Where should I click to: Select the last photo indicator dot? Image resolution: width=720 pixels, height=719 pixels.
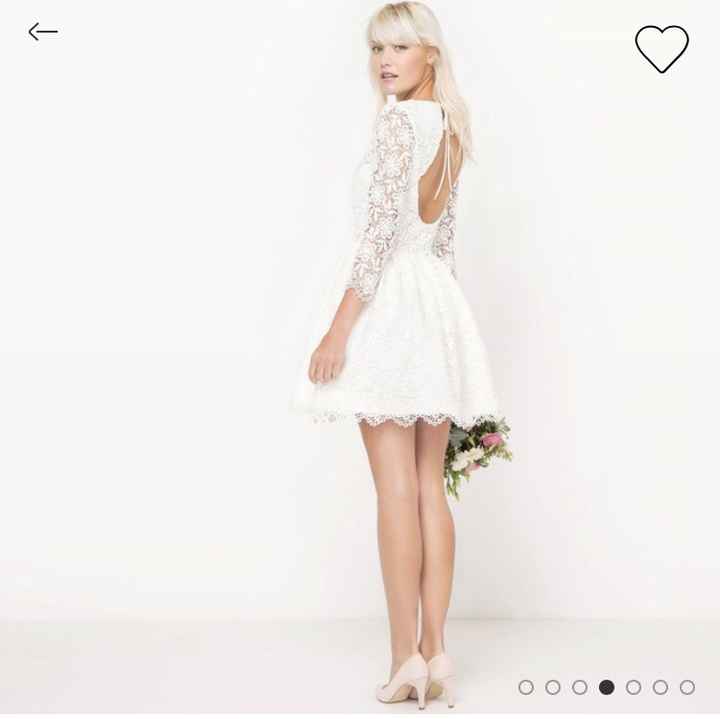687,687
